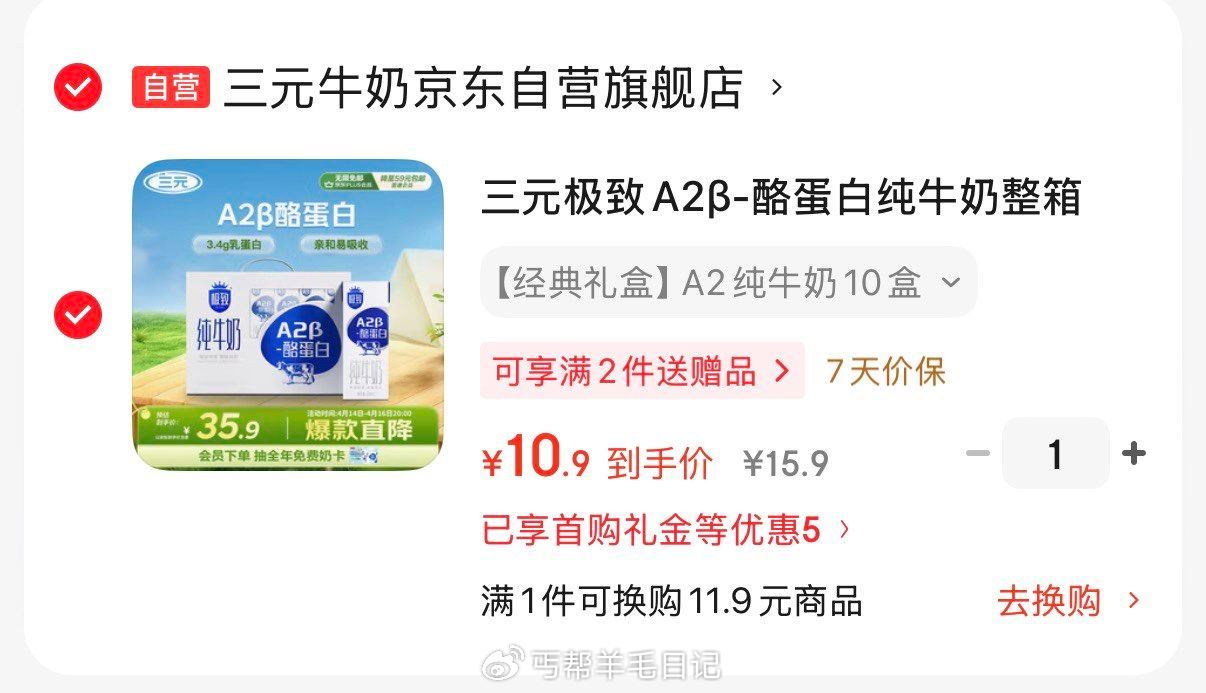The height and width of the screenshot is (693, 1206).
Task: Edit the quantity field showing 1
Action: pyautogui.click(x=1055, y=454)
